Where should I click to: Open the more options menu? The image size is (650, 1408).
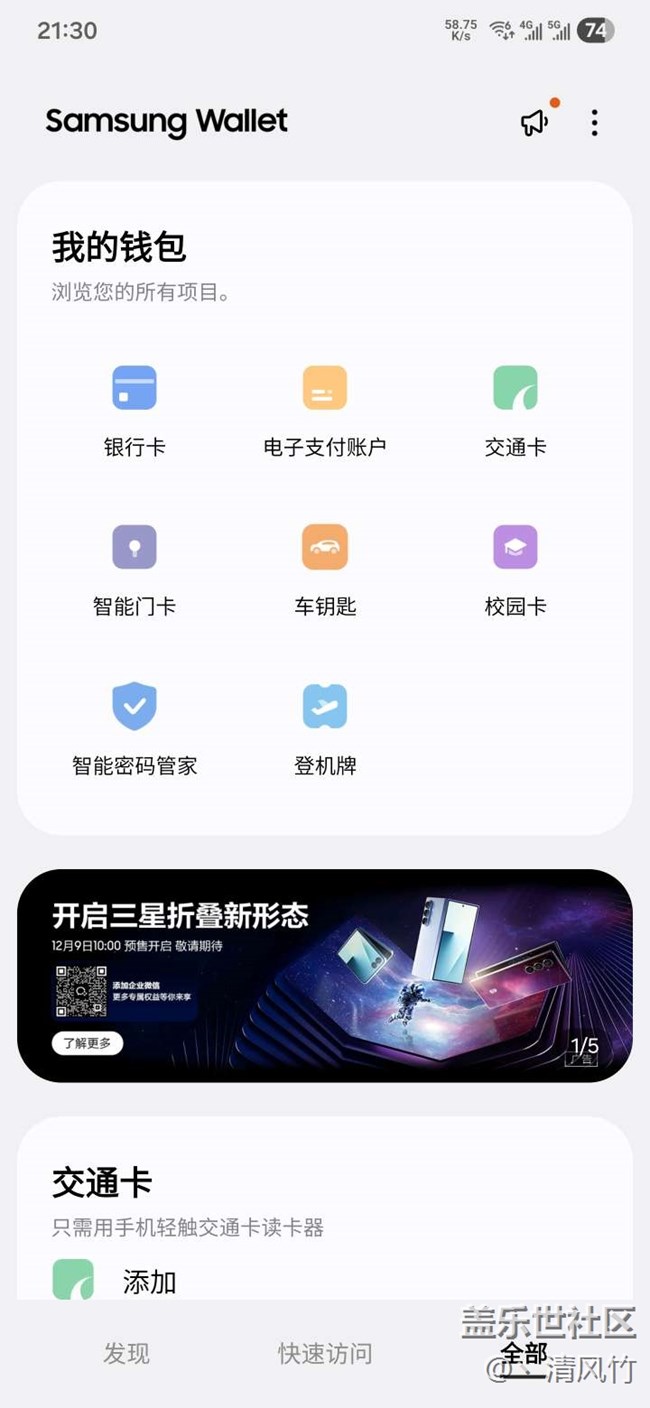coord(594,123)
